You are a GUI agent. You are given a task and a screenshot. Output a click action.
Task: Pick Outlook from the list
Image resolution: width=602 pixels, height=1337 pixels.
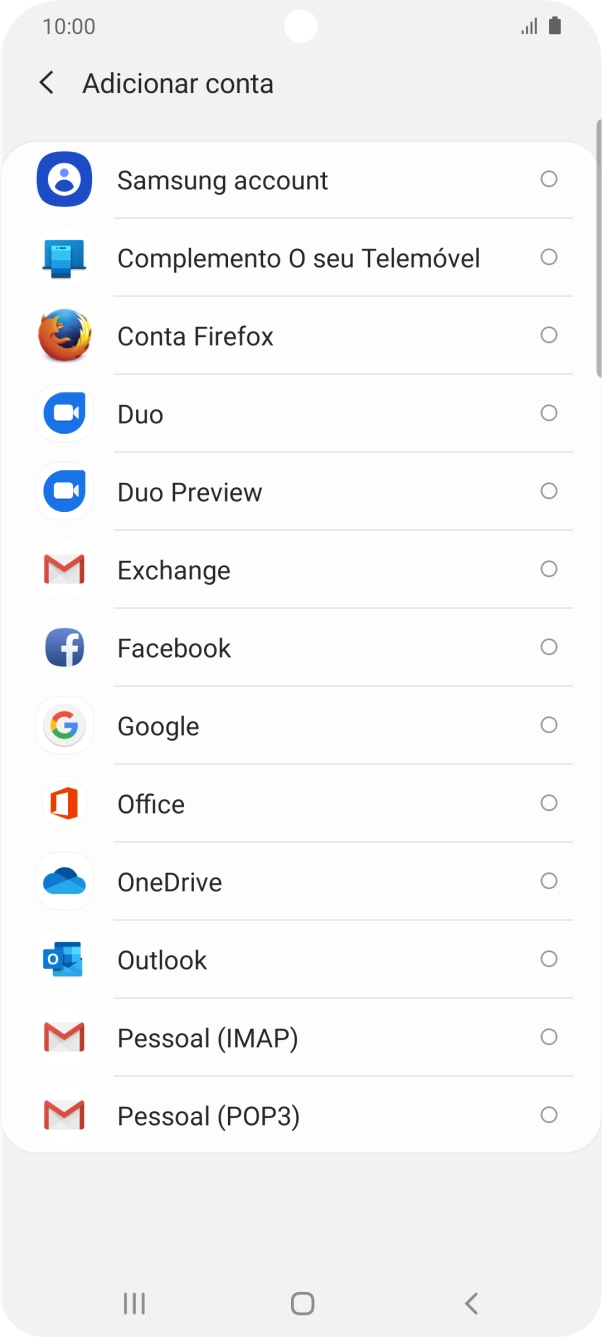[300, 960]
